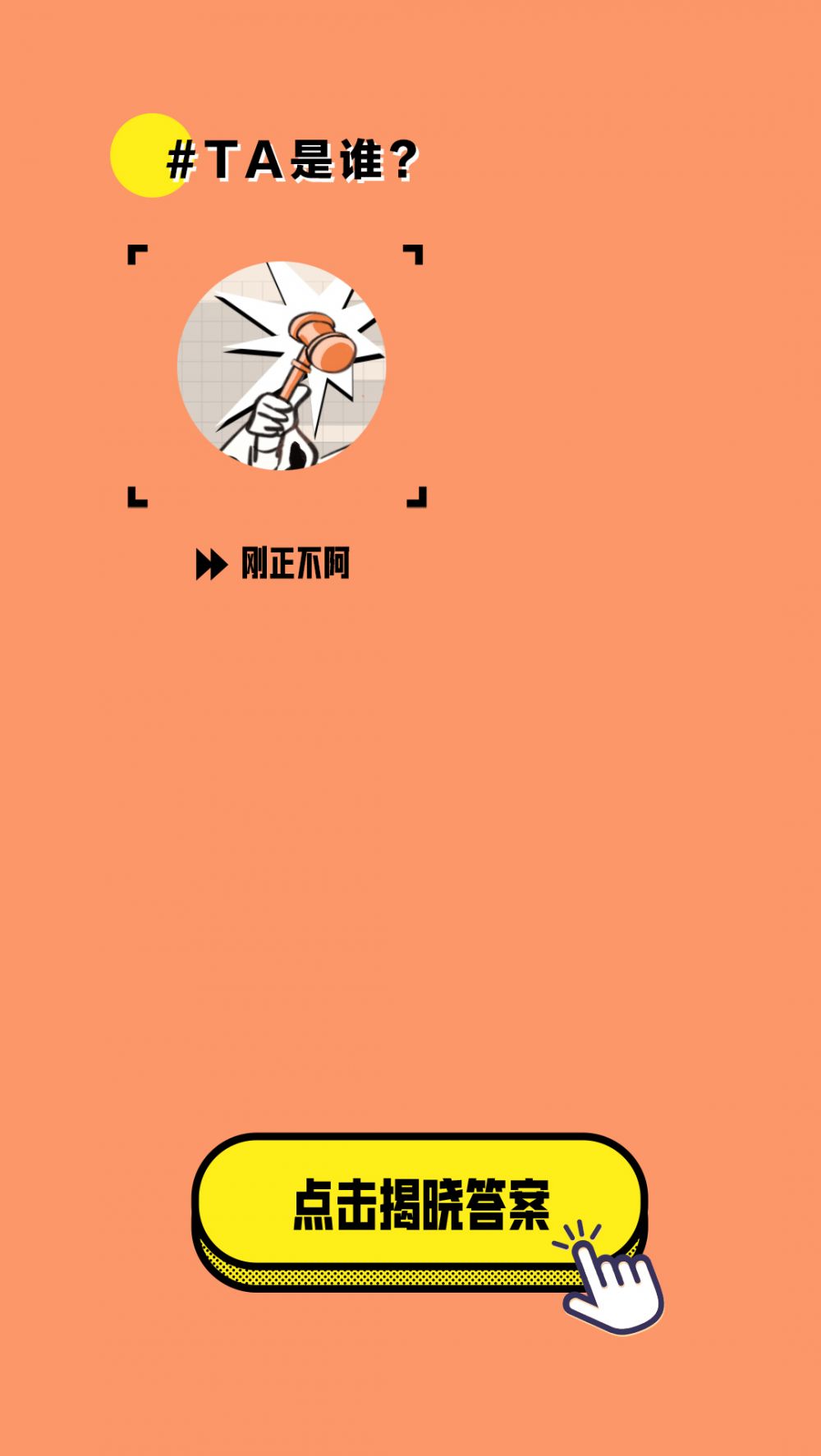The width and height of the screenshot is (821, 1456).
Task: Tap the 点击揭晓答案 button
Action: [419, 1205]
